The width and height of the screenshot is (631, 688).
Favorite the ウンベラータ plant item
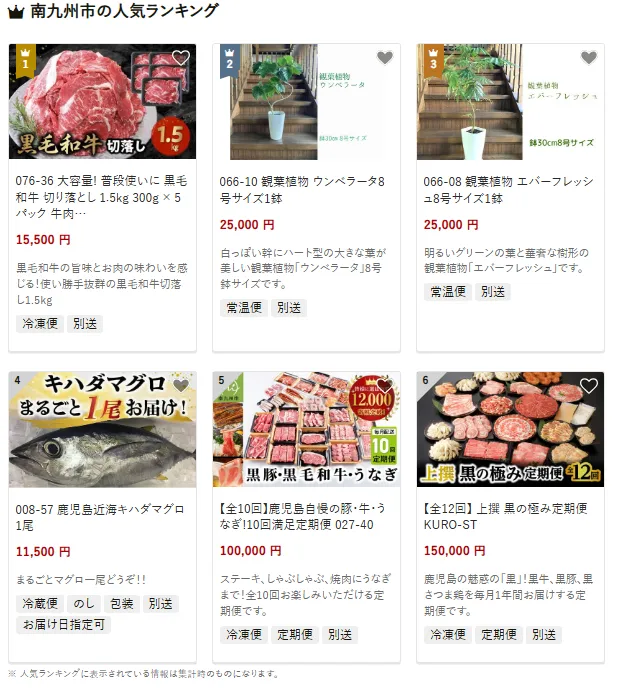(x=384, y=58)
